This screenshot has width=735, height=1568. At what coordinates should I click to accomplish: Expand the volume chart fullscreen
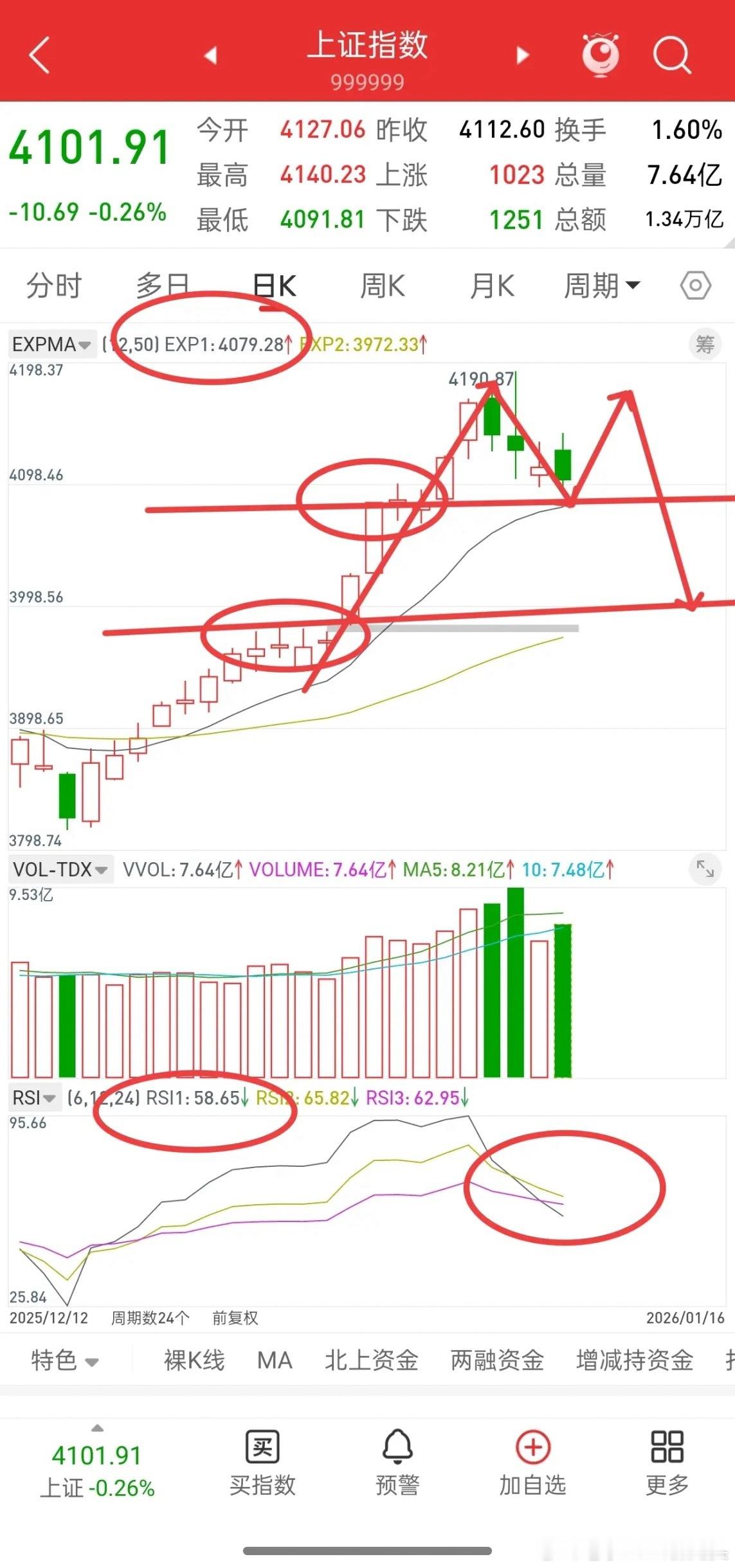click(705, 870)
